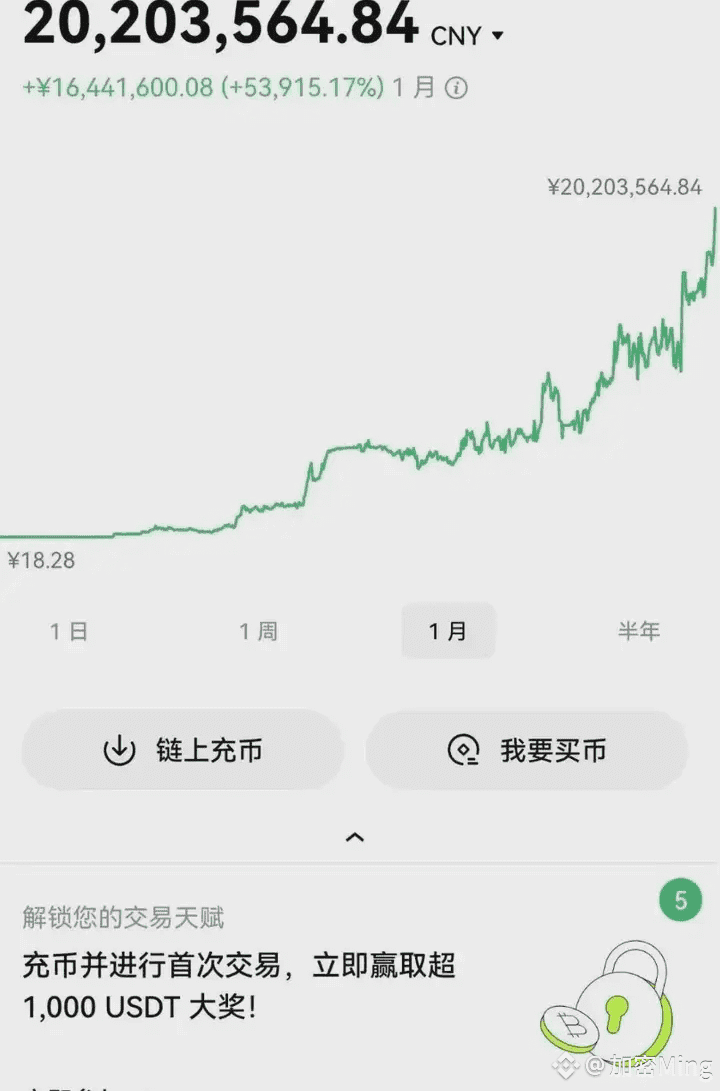Switch chart range to 1周
The width and height of the screenshot is (720, 1091).
(x=258, y=631)
